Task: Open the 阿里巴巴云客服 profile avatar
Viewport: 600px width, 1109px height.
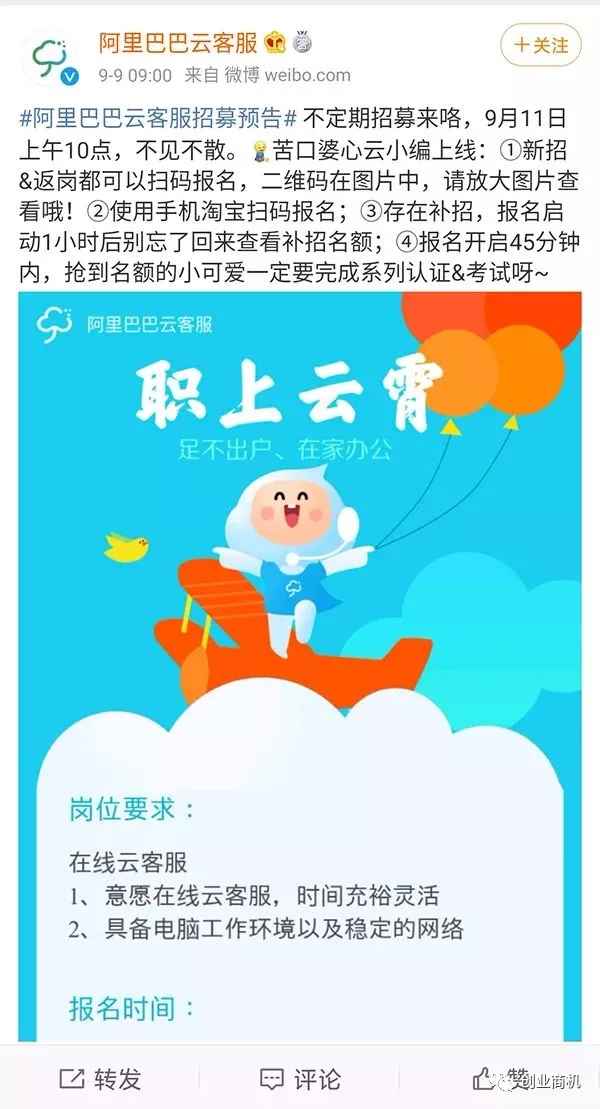Action: click(50, 59)
